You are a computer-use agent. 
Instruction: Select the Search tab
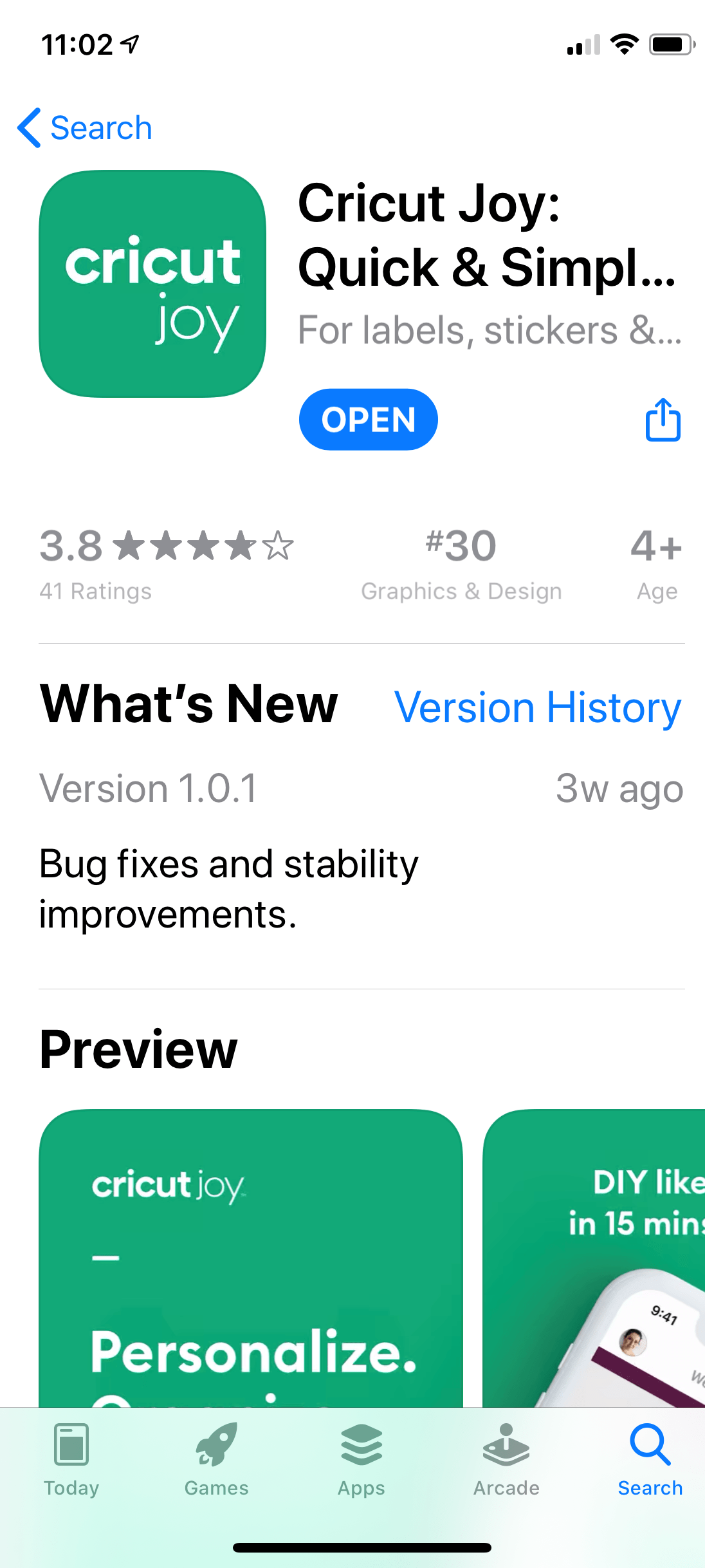click(x=650, y=1461)
